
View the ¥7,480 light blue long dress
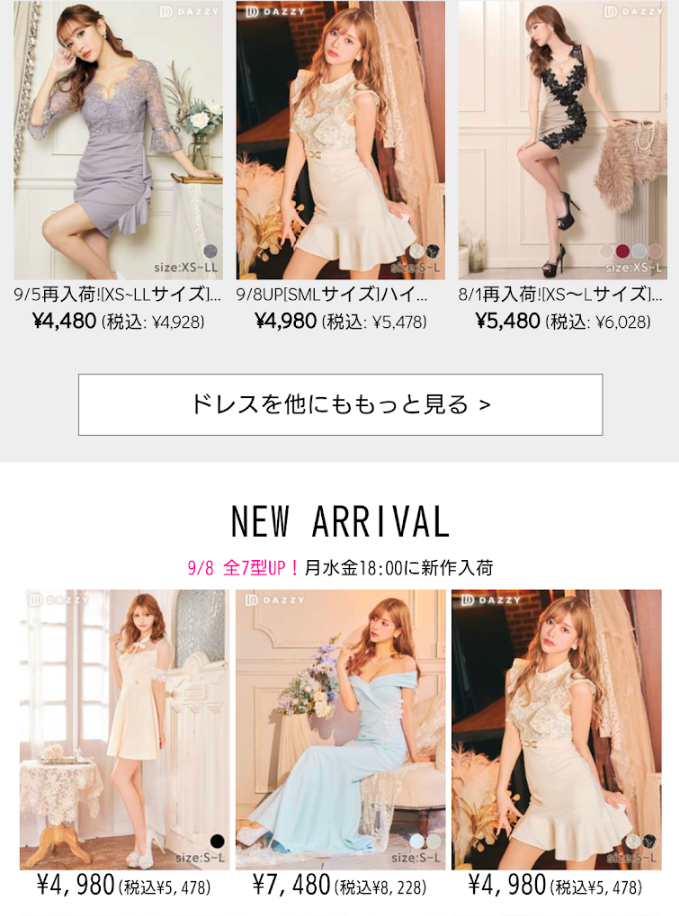340,729
